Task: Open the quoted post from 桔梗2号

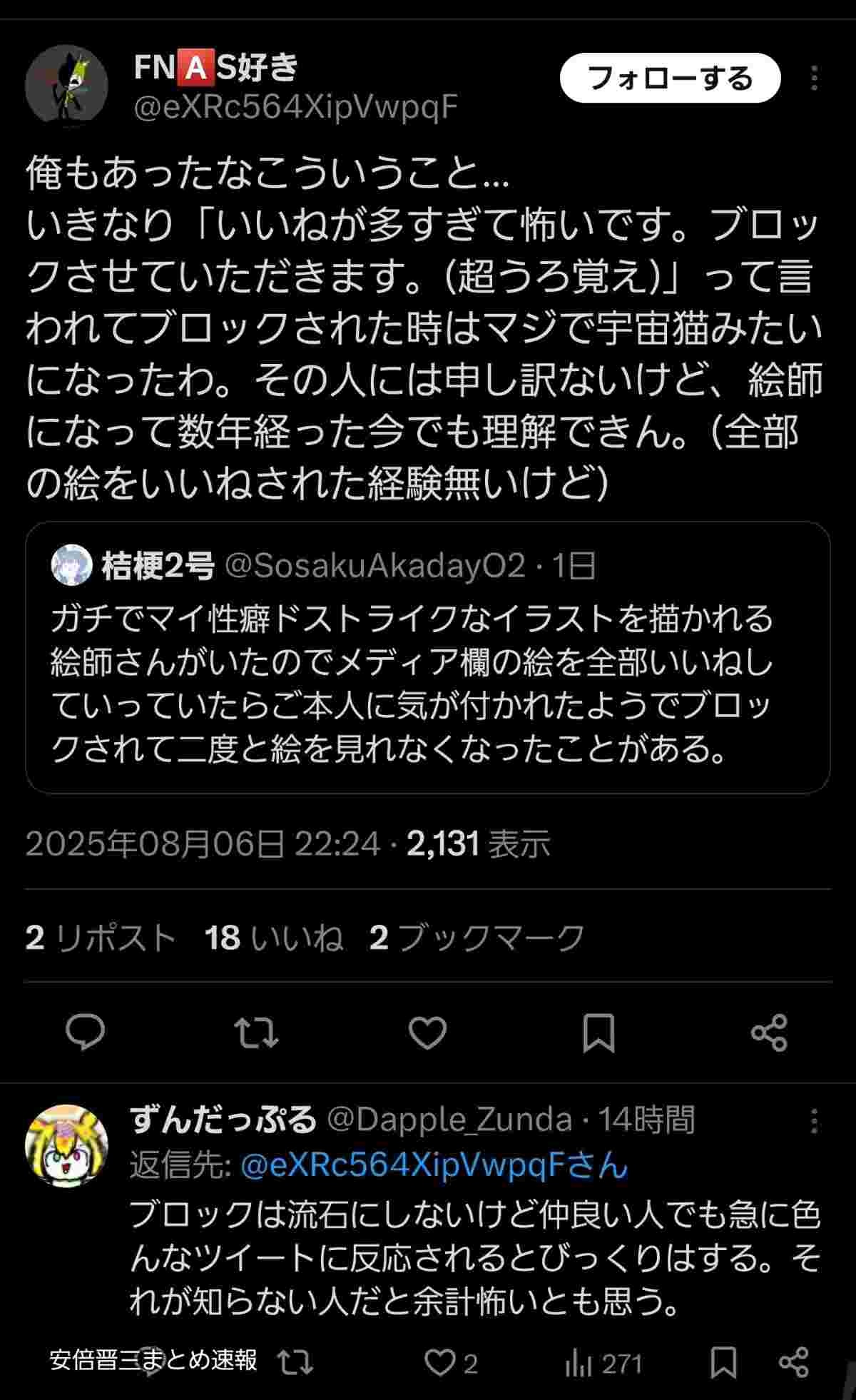Action: [427, 657]
